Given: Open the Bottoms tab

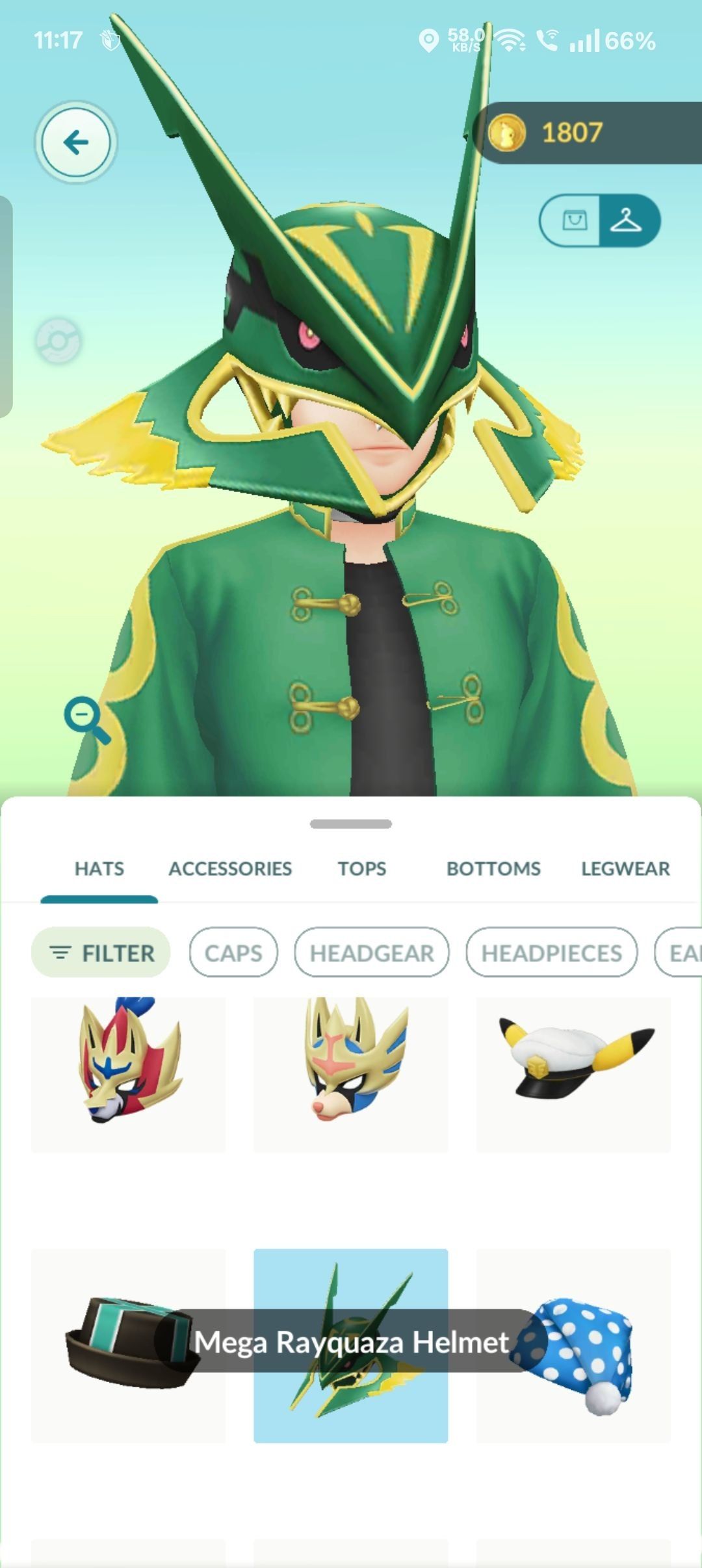Looking at the screenshot, I should click(x=493, y=869).
